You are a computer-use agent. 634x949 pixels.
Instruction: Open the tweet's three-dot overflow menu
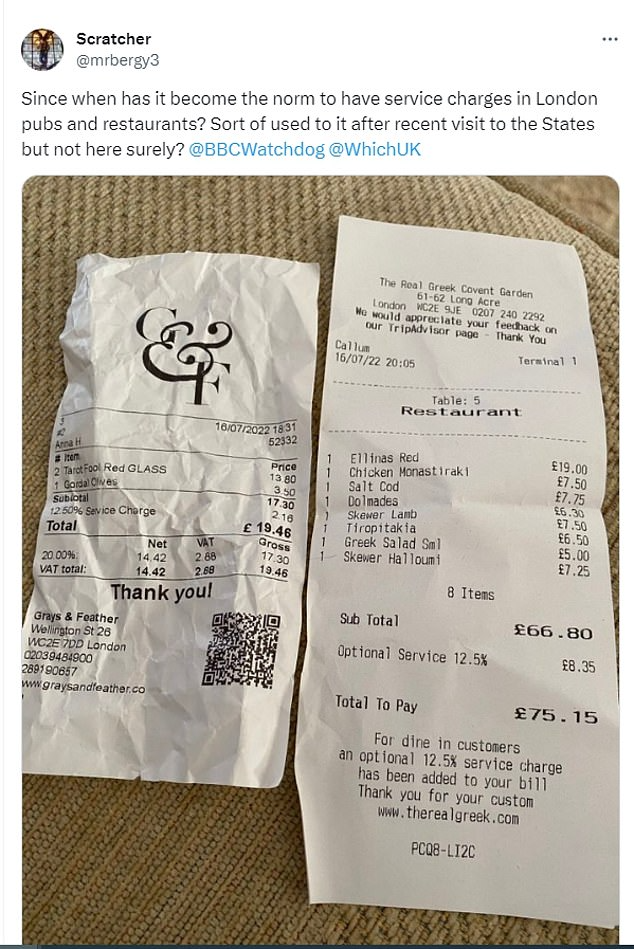[610, 39]
